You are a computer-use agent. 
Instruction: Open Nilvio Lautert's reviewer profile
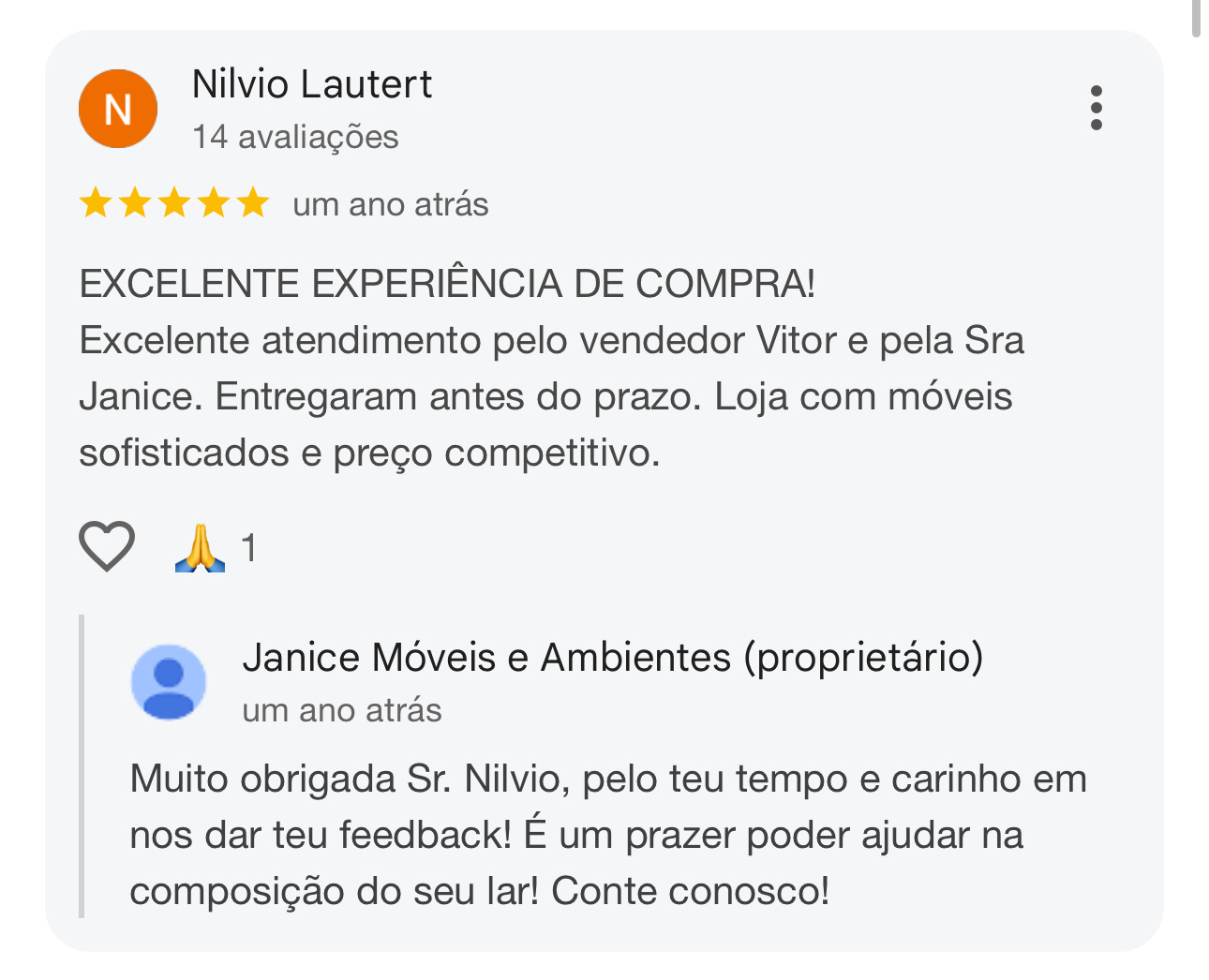tap(311, 84)
